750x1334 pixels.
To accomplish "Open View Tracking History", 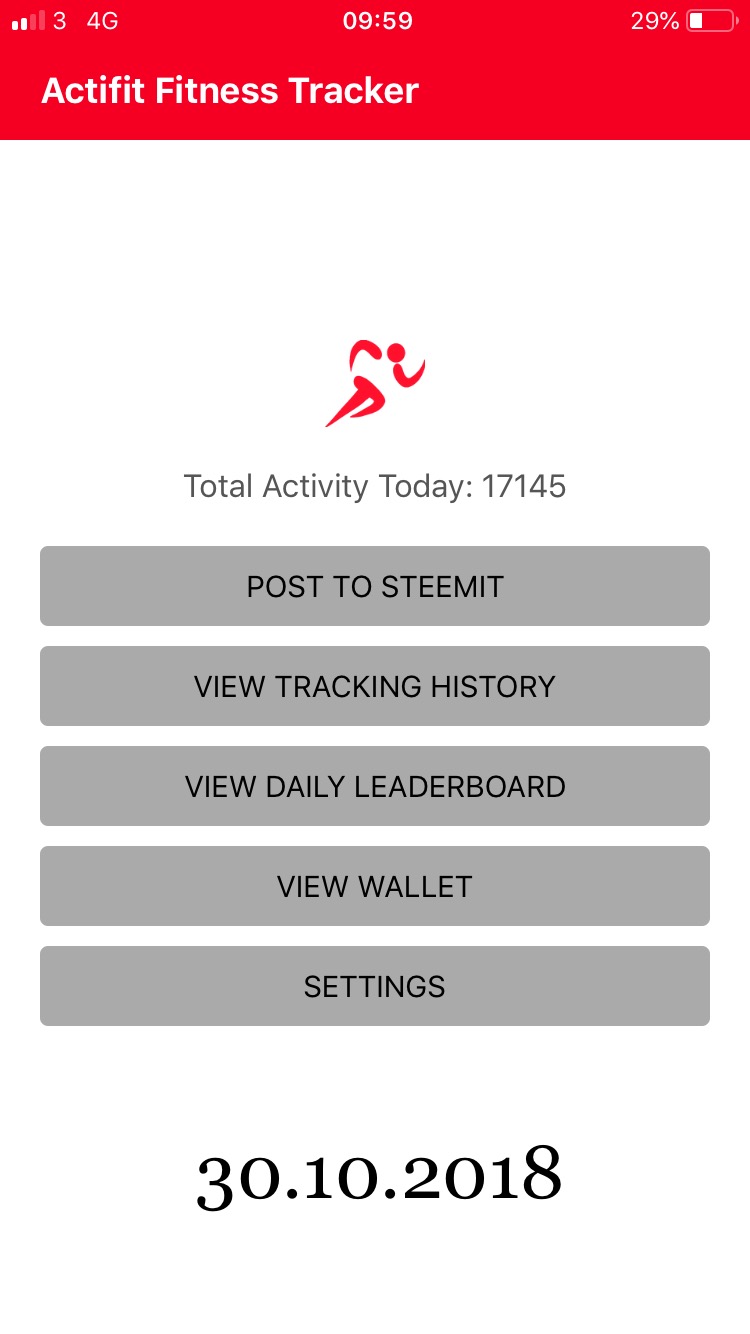I will [375, 686].
